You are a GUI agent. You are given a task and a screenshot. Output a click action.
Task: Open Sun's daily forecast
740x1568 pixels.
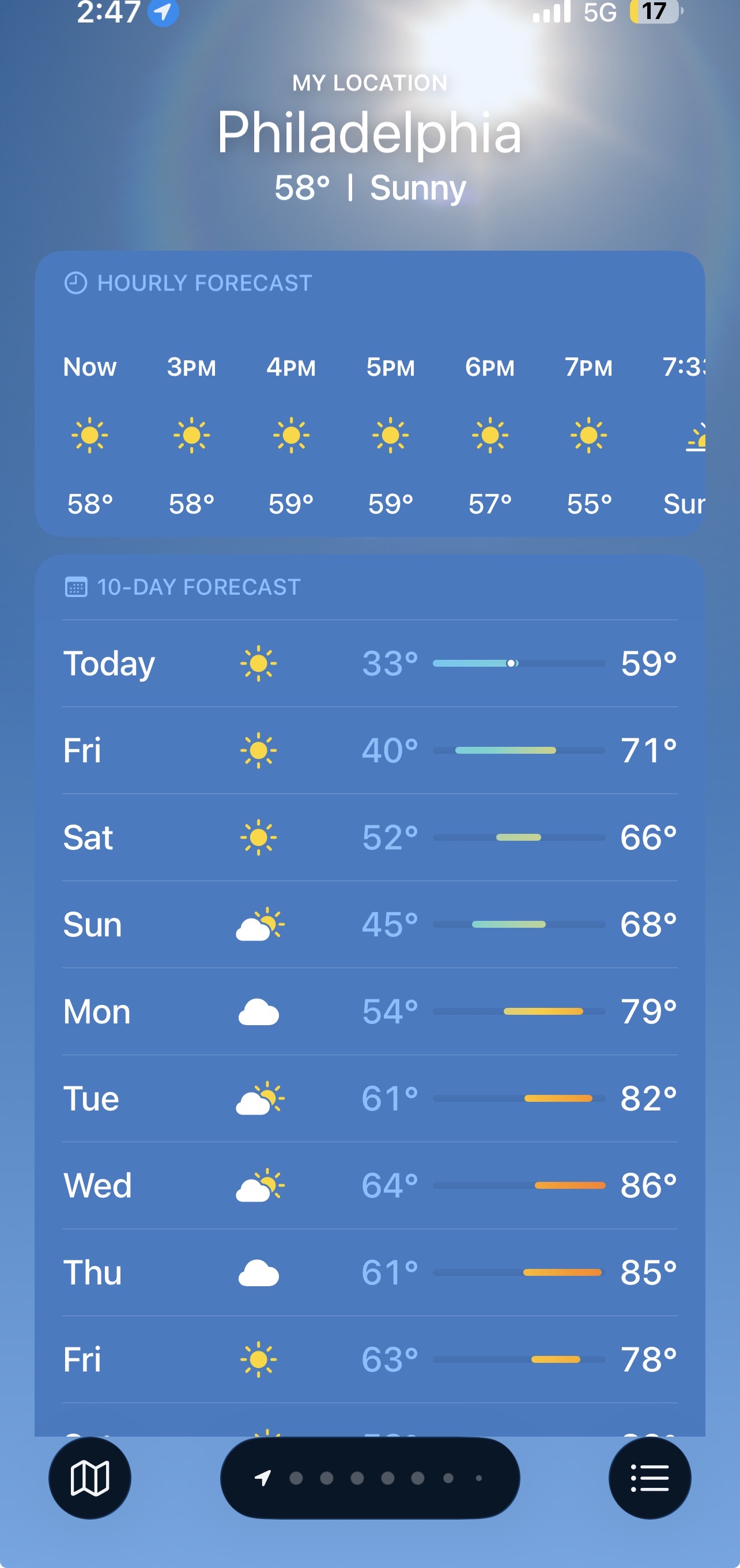(x=369, y=924)
